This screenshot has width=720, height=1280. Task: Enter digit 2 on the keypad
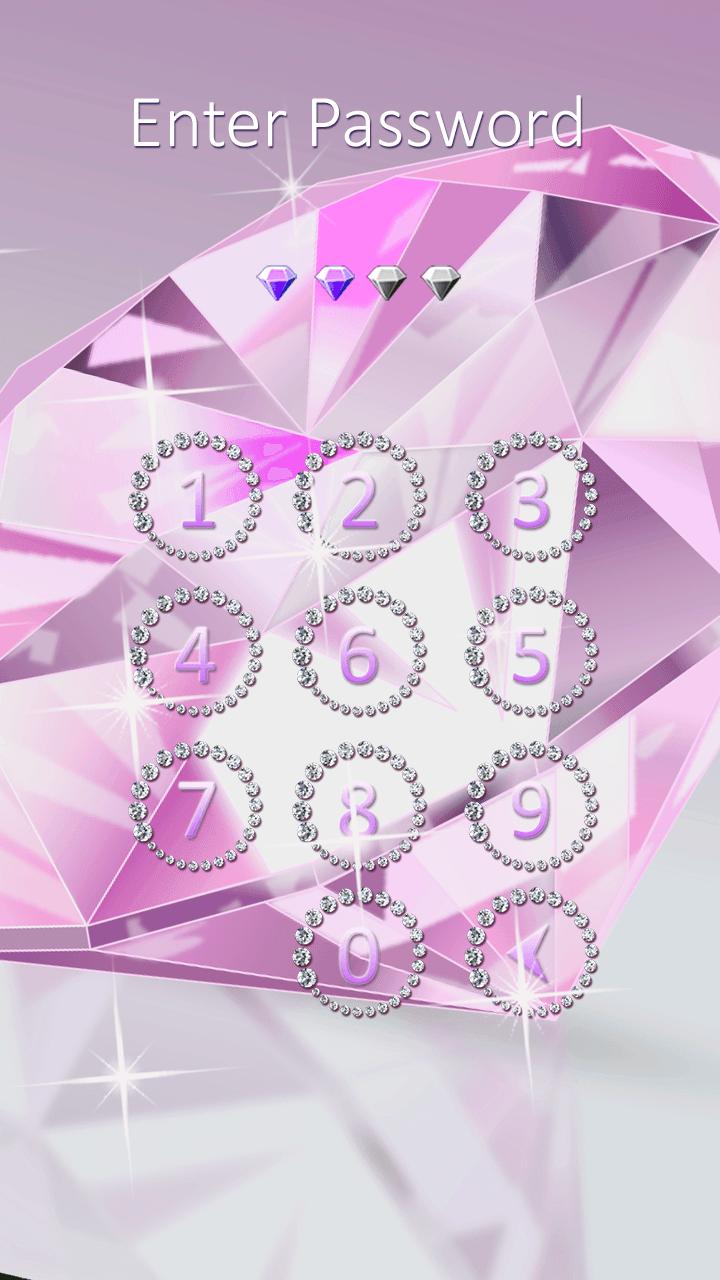(x=359, y=497)
